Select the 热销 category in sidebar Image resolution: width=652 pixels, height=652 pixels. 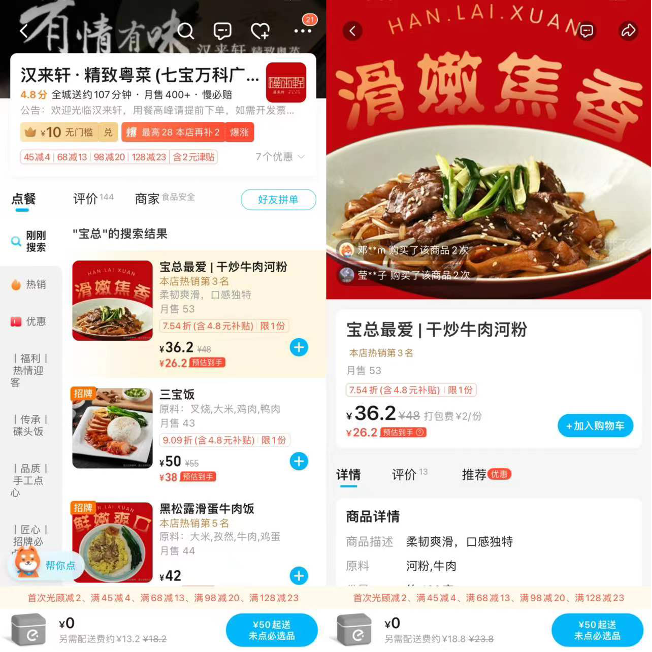pyautogui.click(x=28, y=284)
